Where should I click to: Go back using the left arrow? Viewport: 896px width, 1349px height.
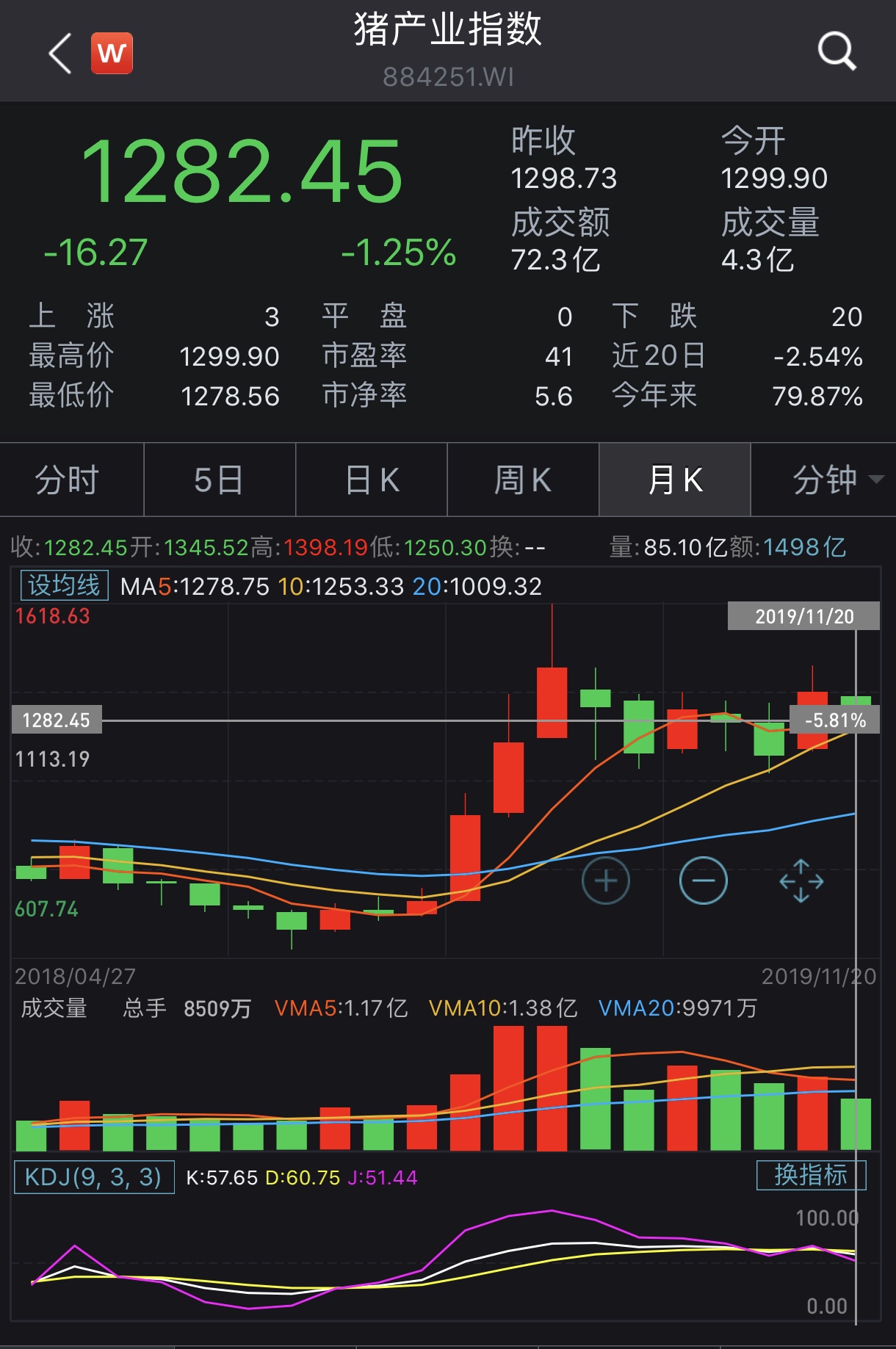coord(60,53)
